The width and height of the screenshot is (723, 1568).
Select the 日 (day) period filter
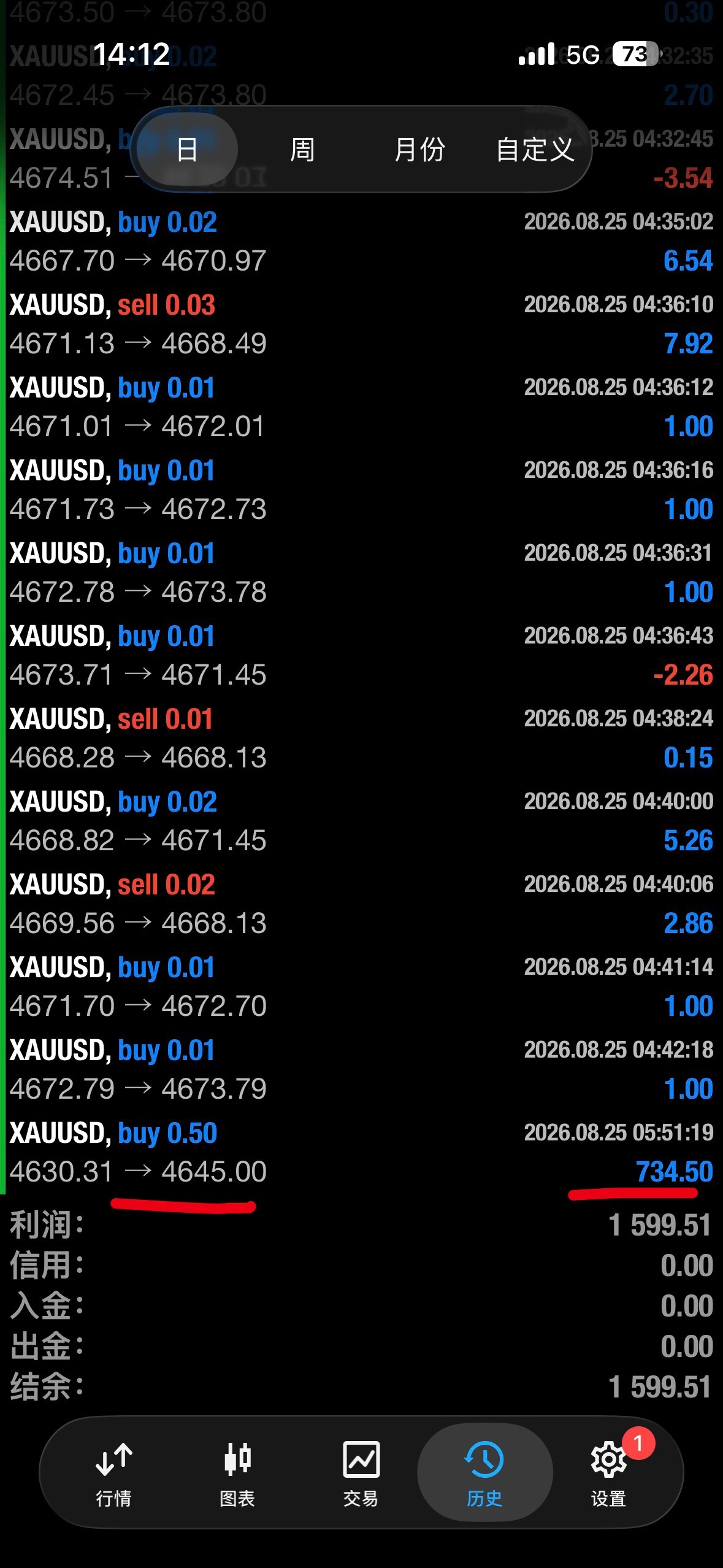tap(186, 150)
